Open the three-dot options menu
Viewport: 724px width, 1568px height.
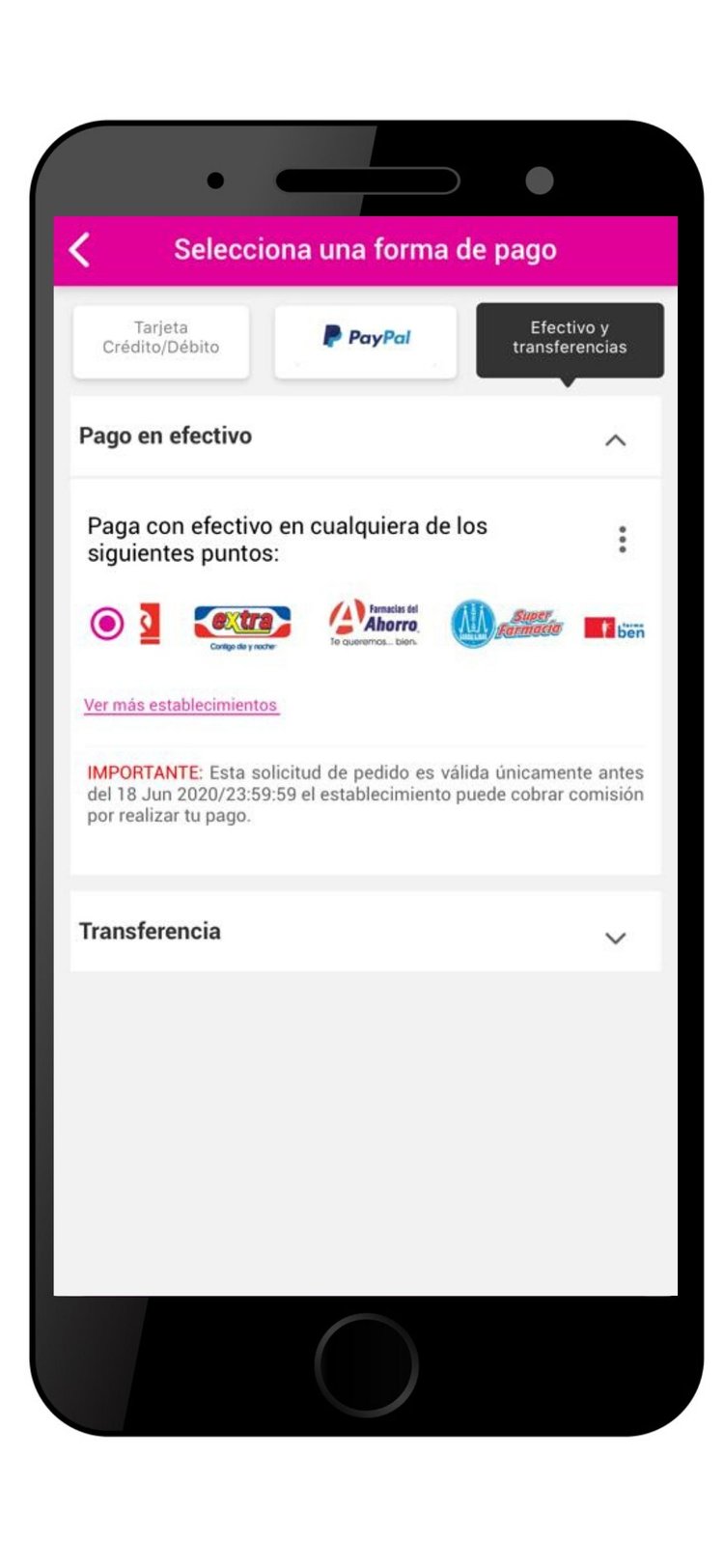tap(623, 539)
